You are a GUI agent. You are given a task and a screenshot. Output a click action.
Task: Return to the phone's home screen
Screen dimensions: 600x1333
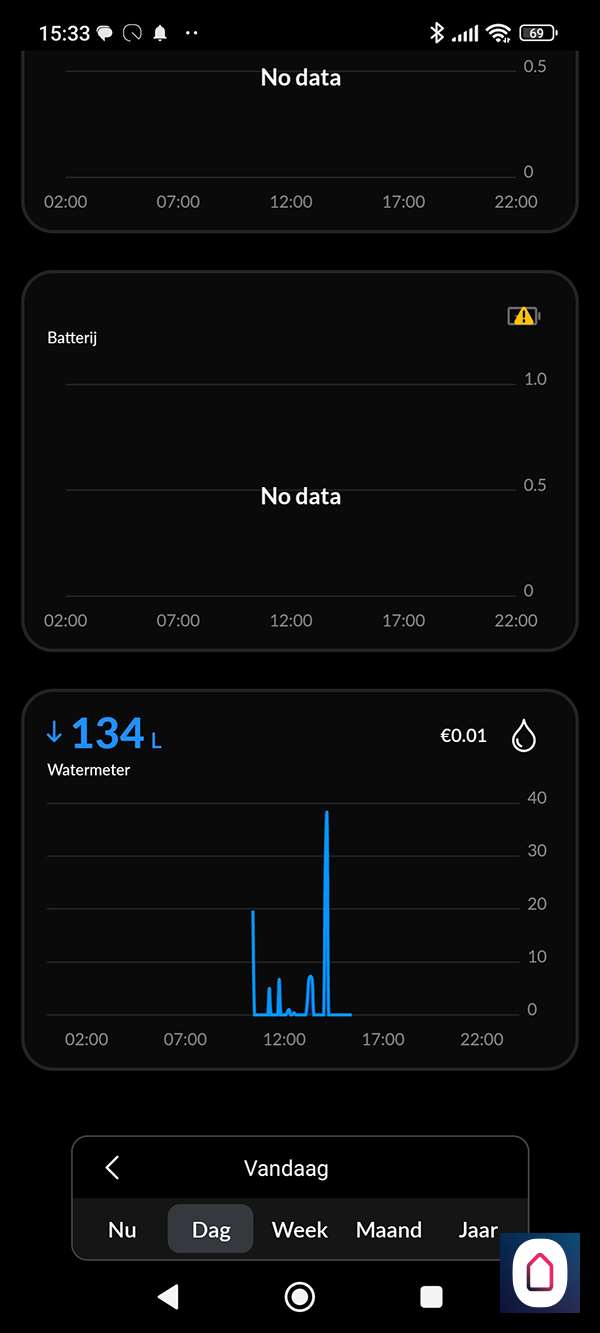click(x=299, y=1297)
